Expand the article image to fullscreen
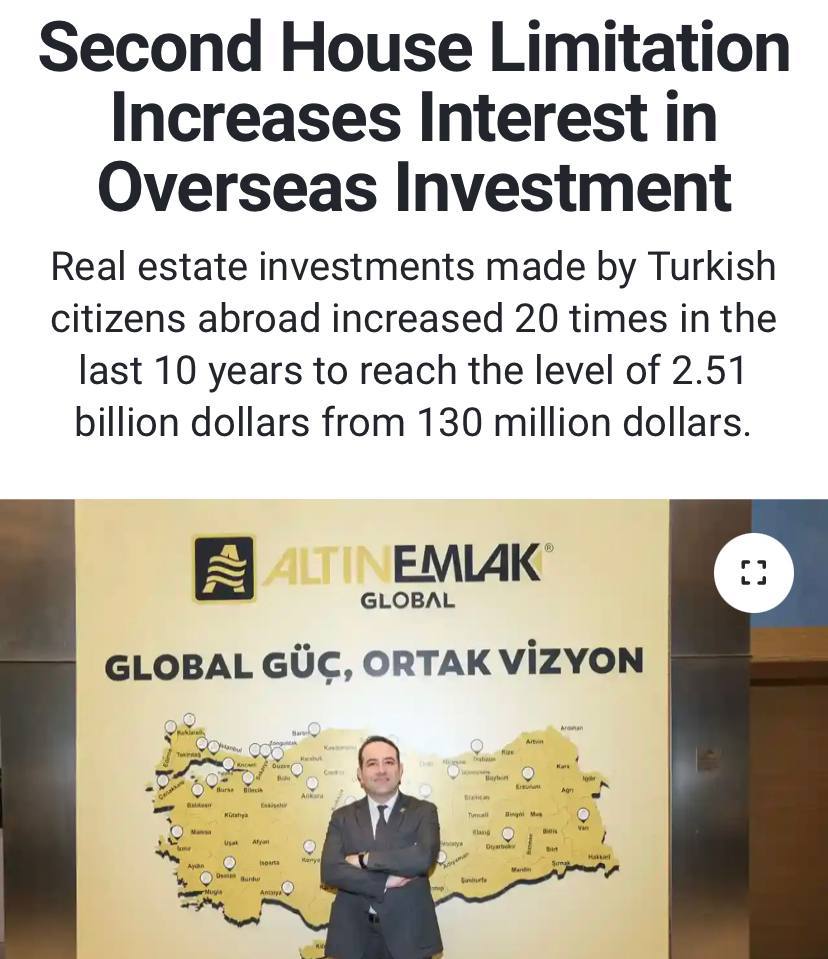This screenshot has height=959, width=828. tap(753, 573)
